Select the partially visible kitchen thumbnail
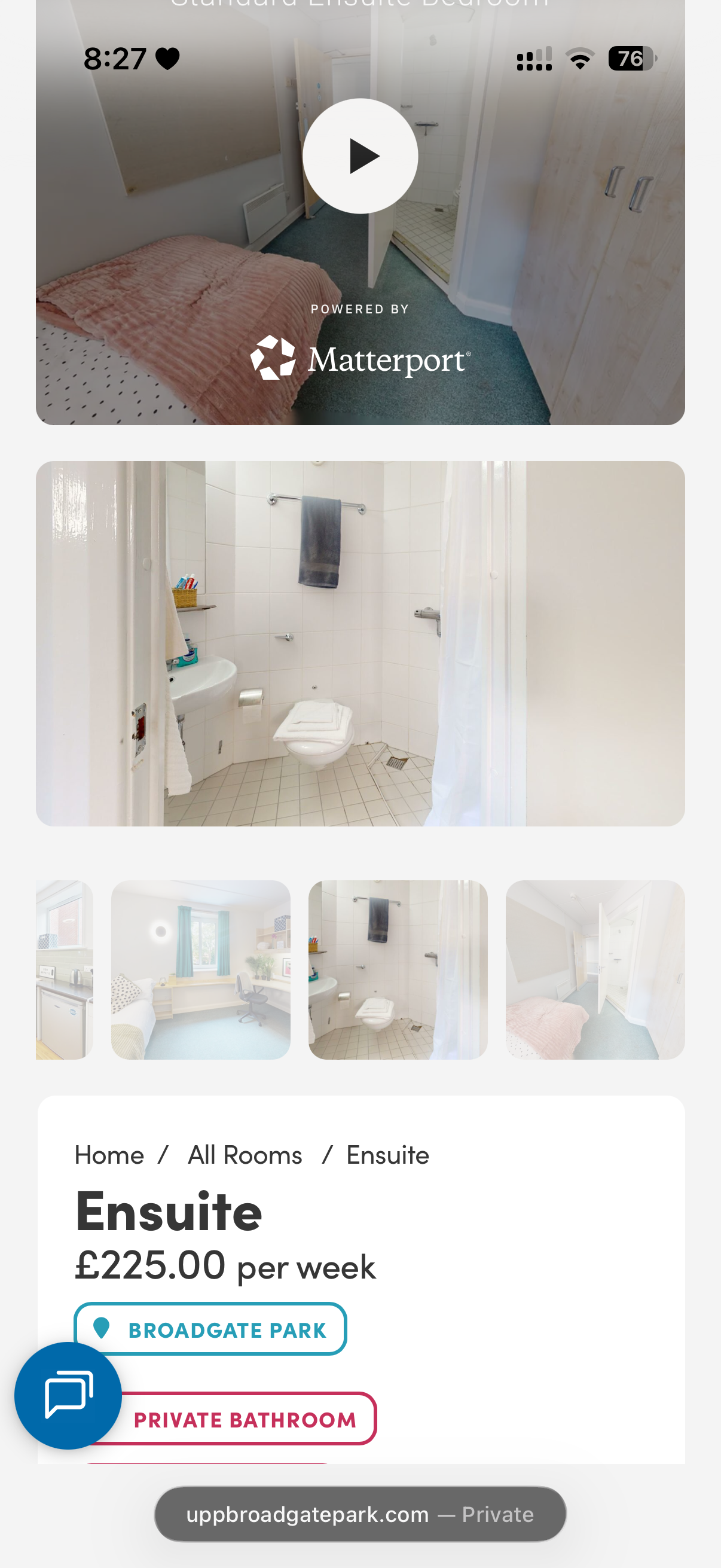The height and width of the screenshot is (1568, 721). point(65,969)
